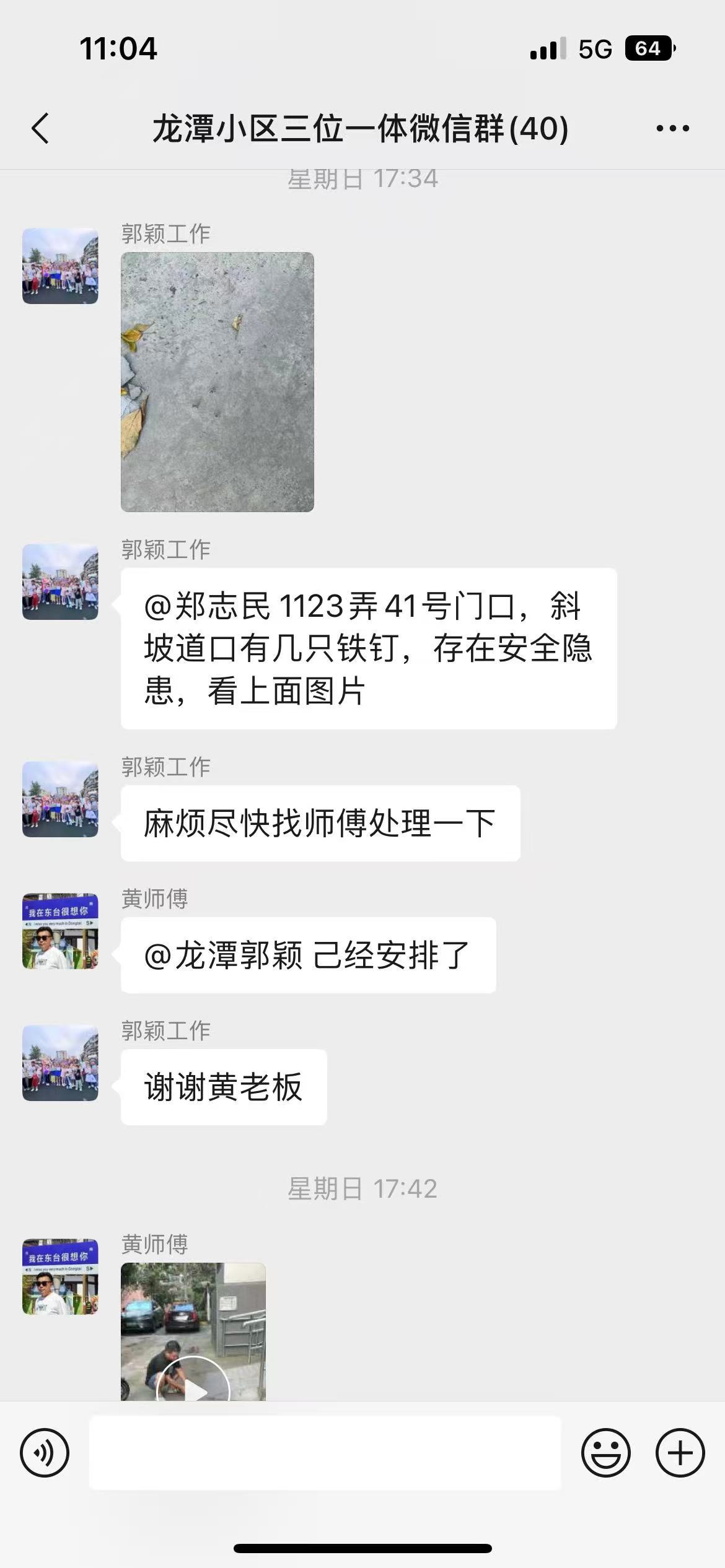View 郭颖工作's profile beside 谢谢黄老板

point(60,1063)
